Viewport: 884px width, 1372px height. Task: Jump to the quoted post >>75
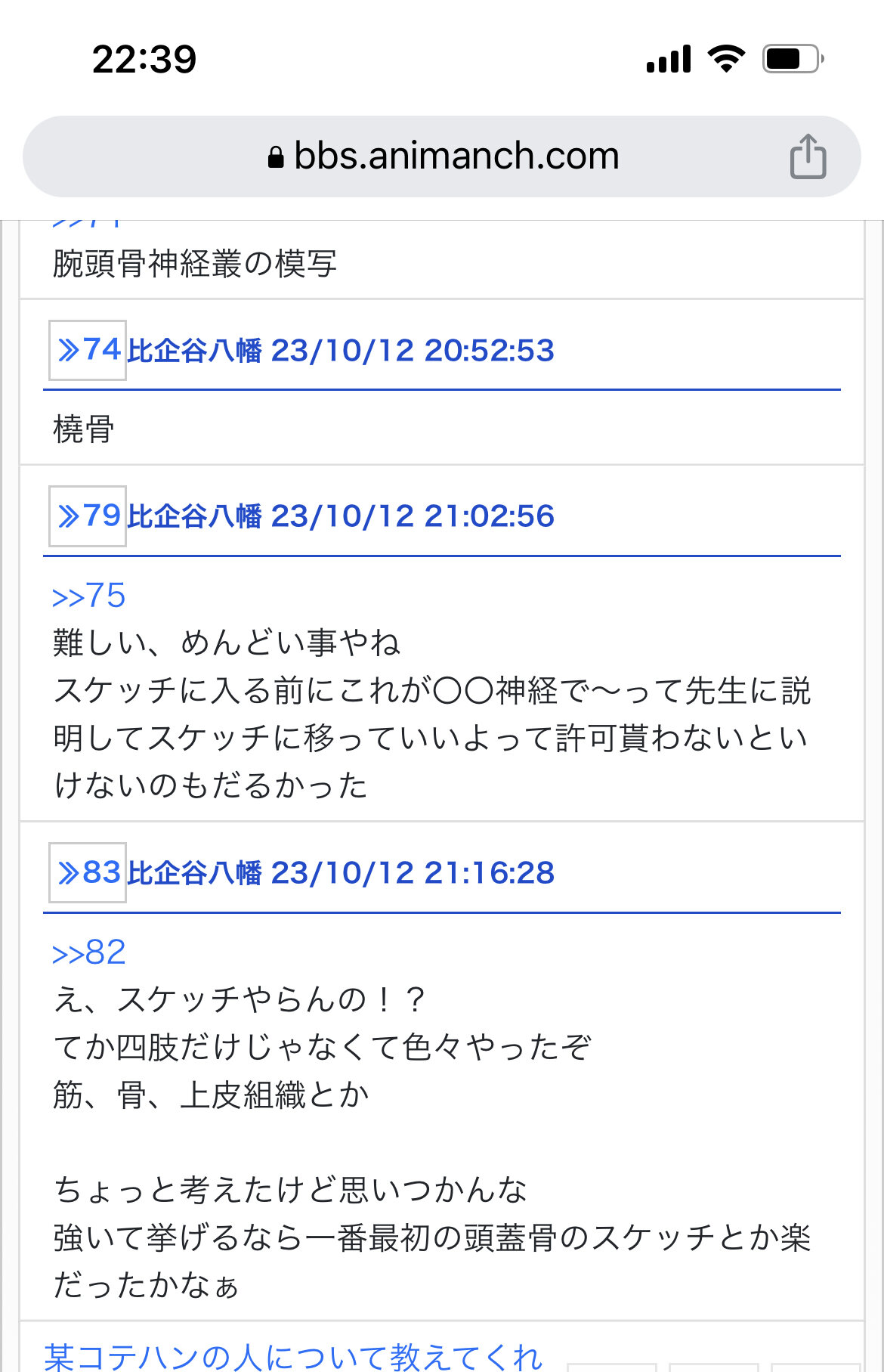click(88, 596)
